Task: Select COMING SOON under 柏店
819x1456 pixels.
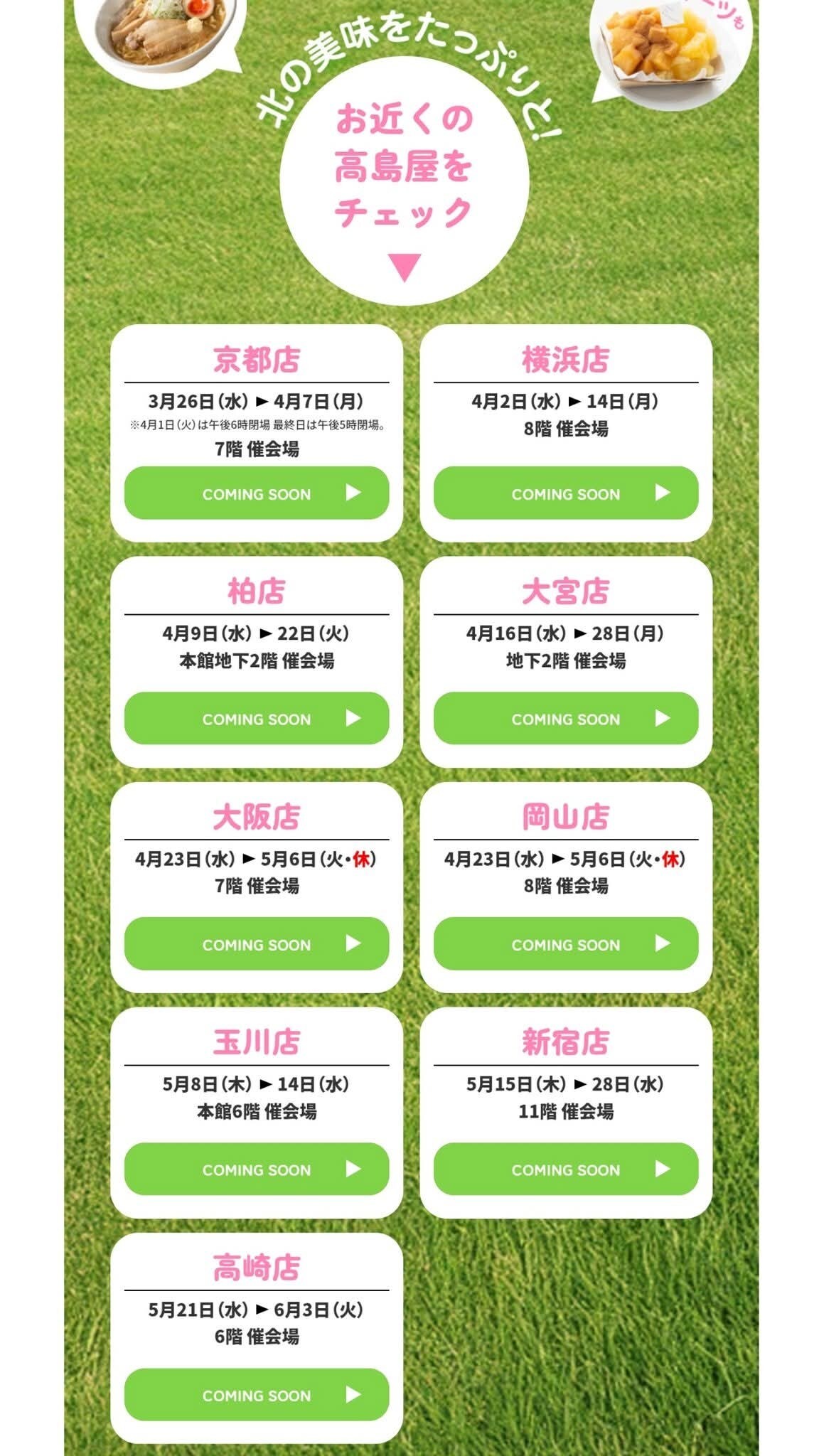Action: click(x=256, y=719)
